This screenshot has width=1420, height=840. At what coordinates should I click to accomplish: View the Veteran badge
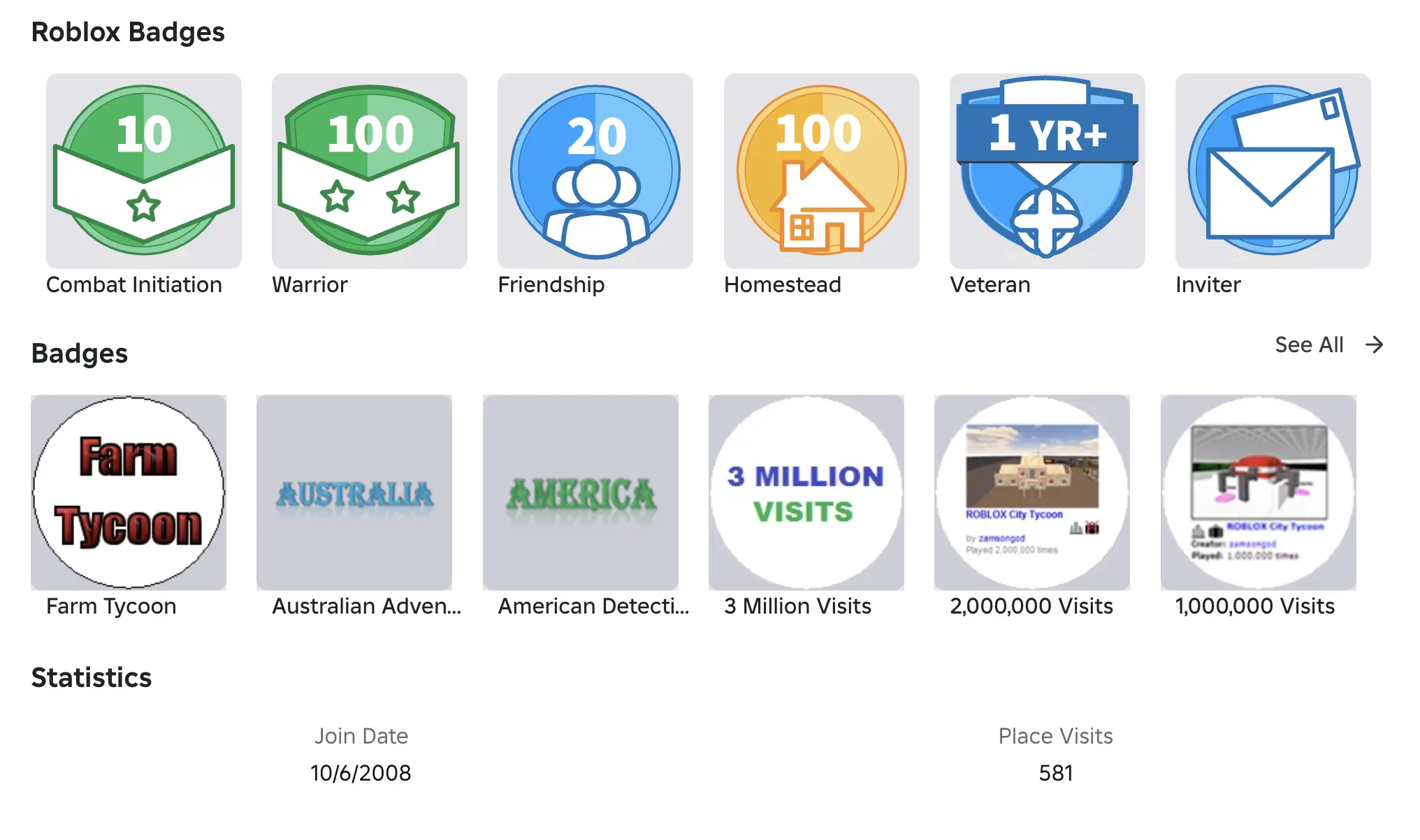click(1047, 171)
